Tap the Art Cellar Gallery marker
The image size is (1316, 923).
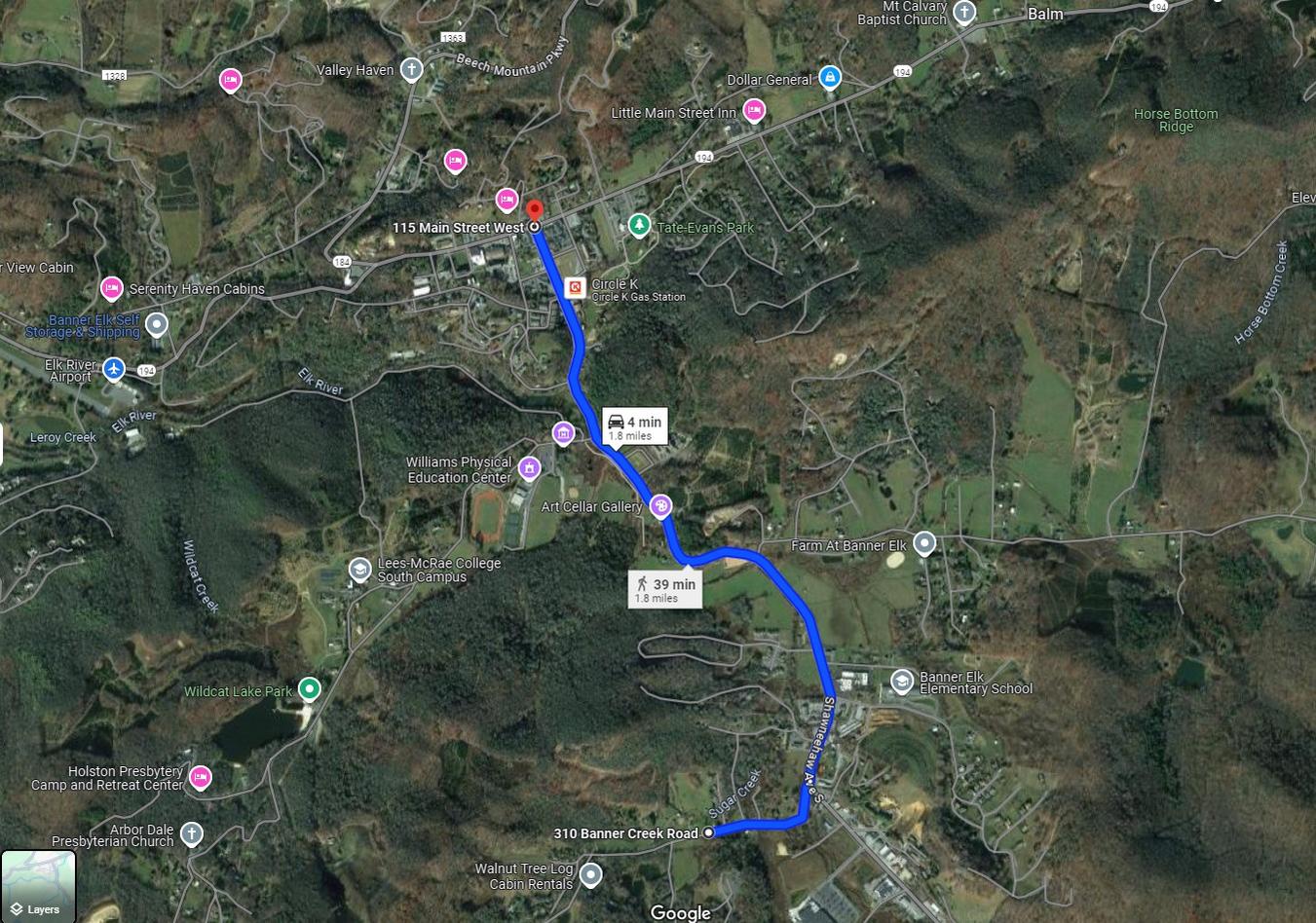[x=660, y=505]
